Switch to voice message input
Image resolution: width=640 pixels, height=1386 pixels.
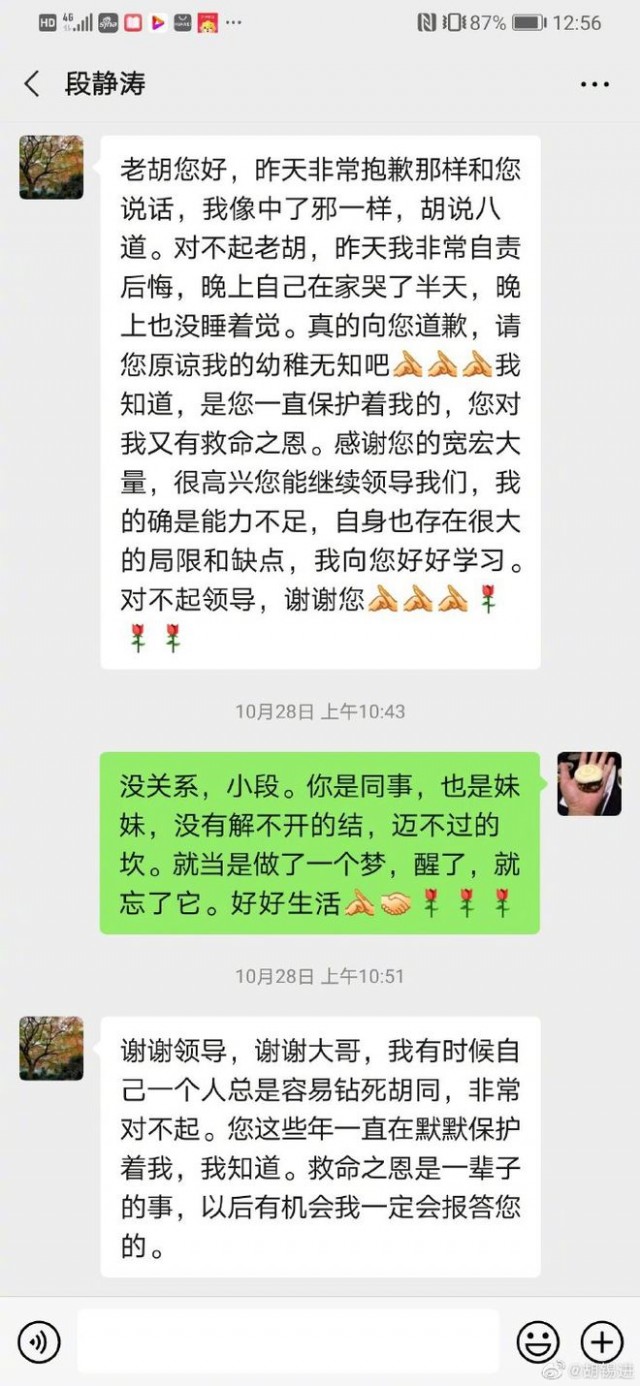[x=39, y=1341]
